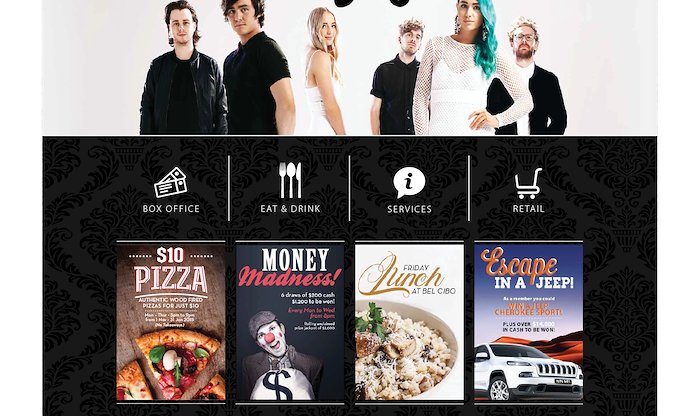Screen dimensions: 700x416
Task: Open the Services info section
Action: coord(409,189)
